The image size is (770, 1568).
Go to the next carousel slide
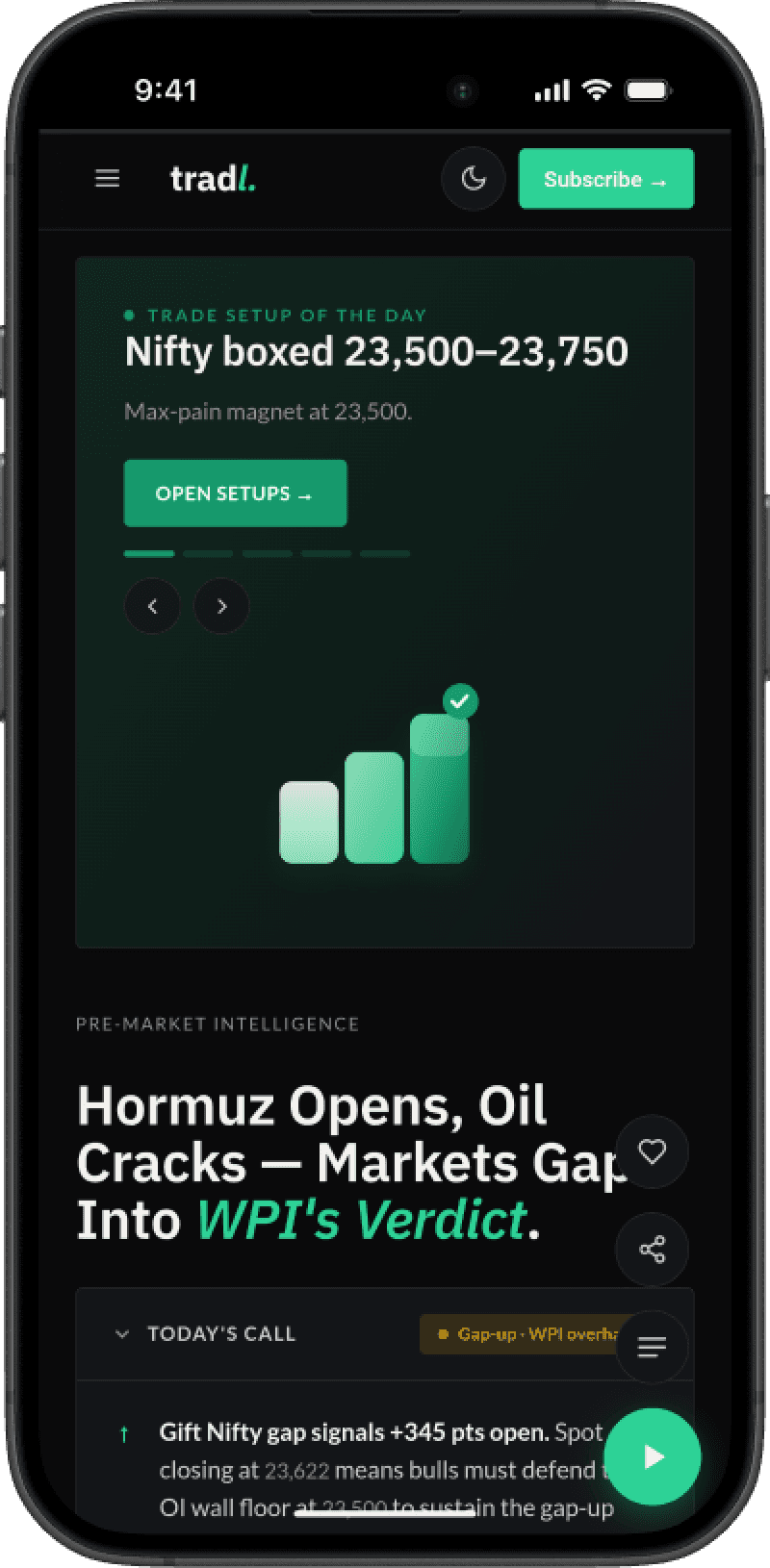221,606
